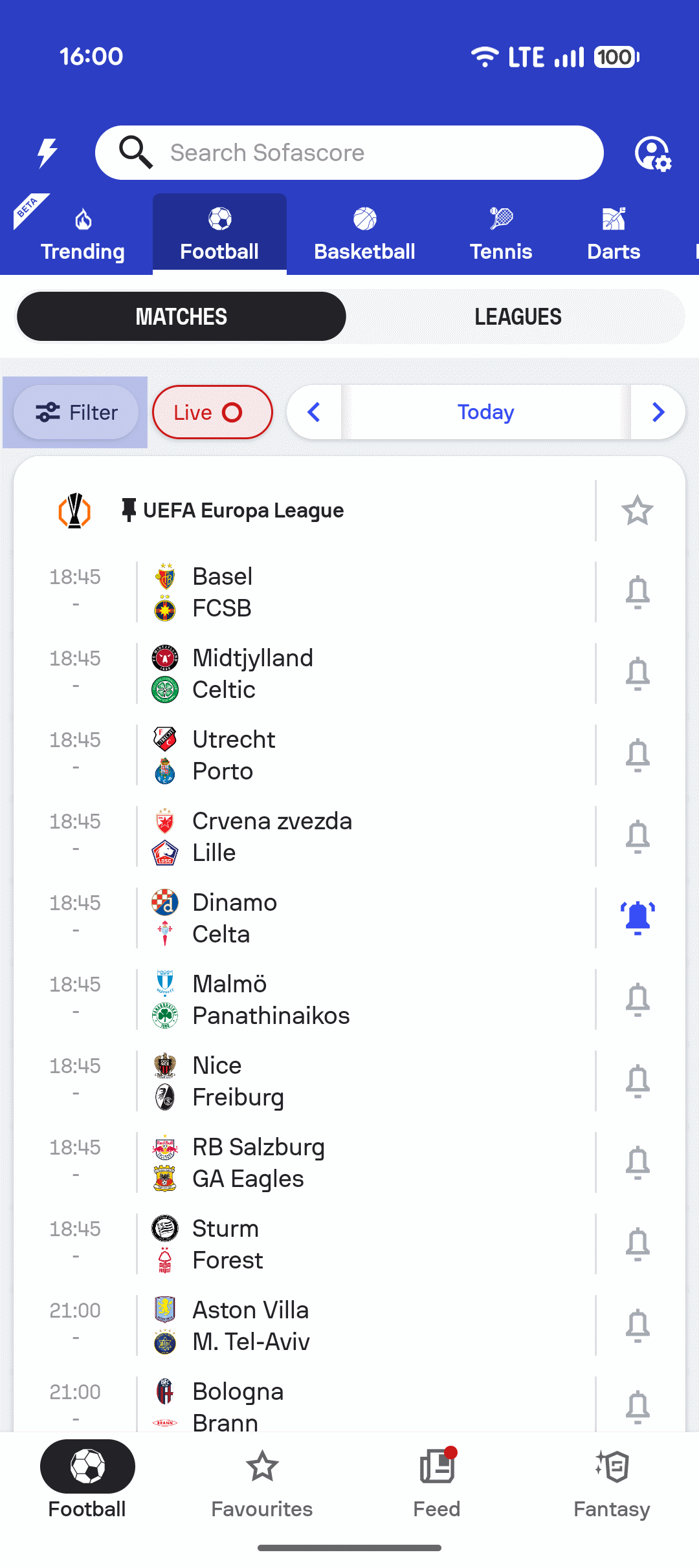Switch to the Trending sport tab

point(83,234)
